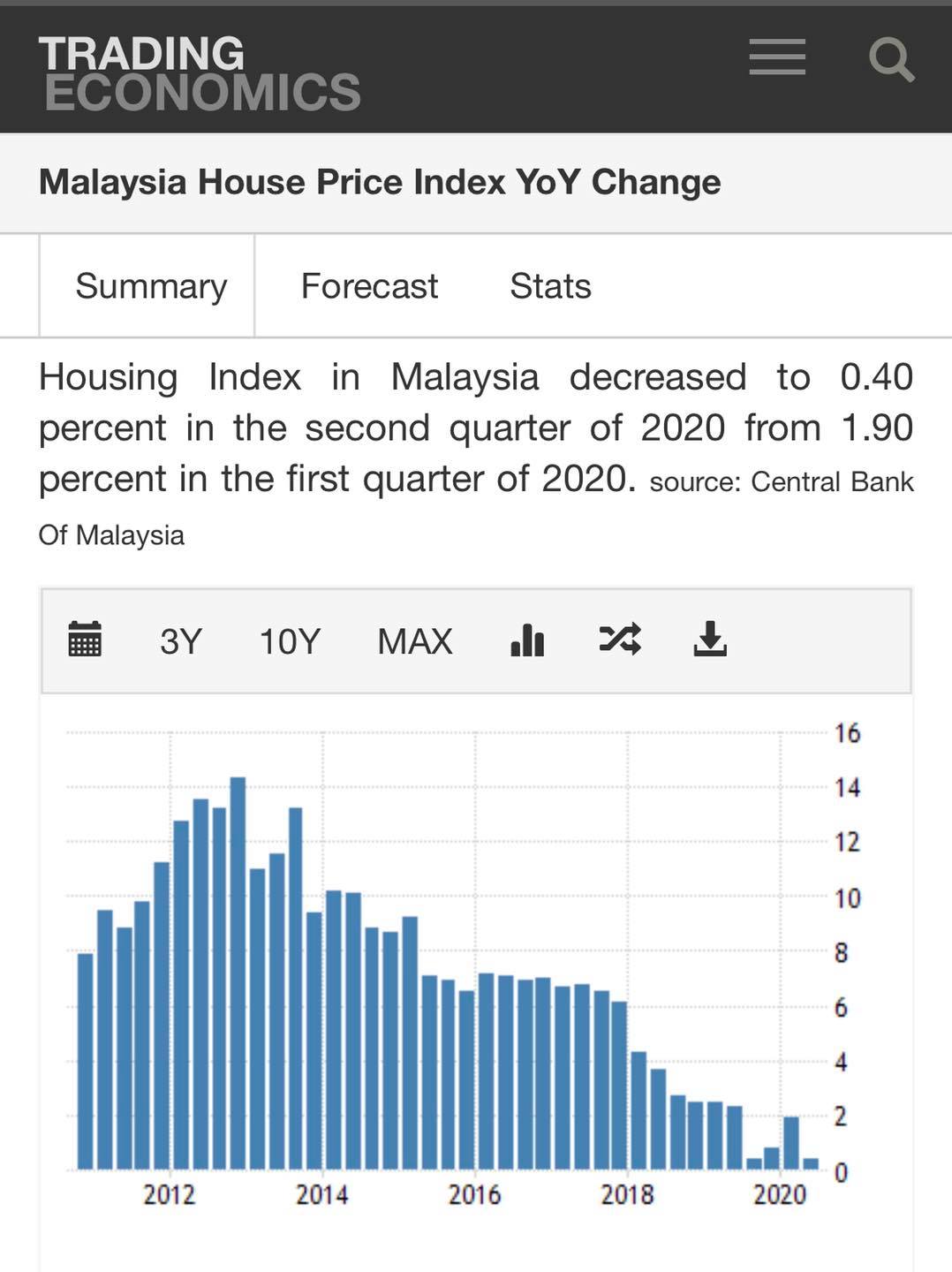Show MAX chart history
Viewport: 952px width, 1272px height.
[415, 641]
